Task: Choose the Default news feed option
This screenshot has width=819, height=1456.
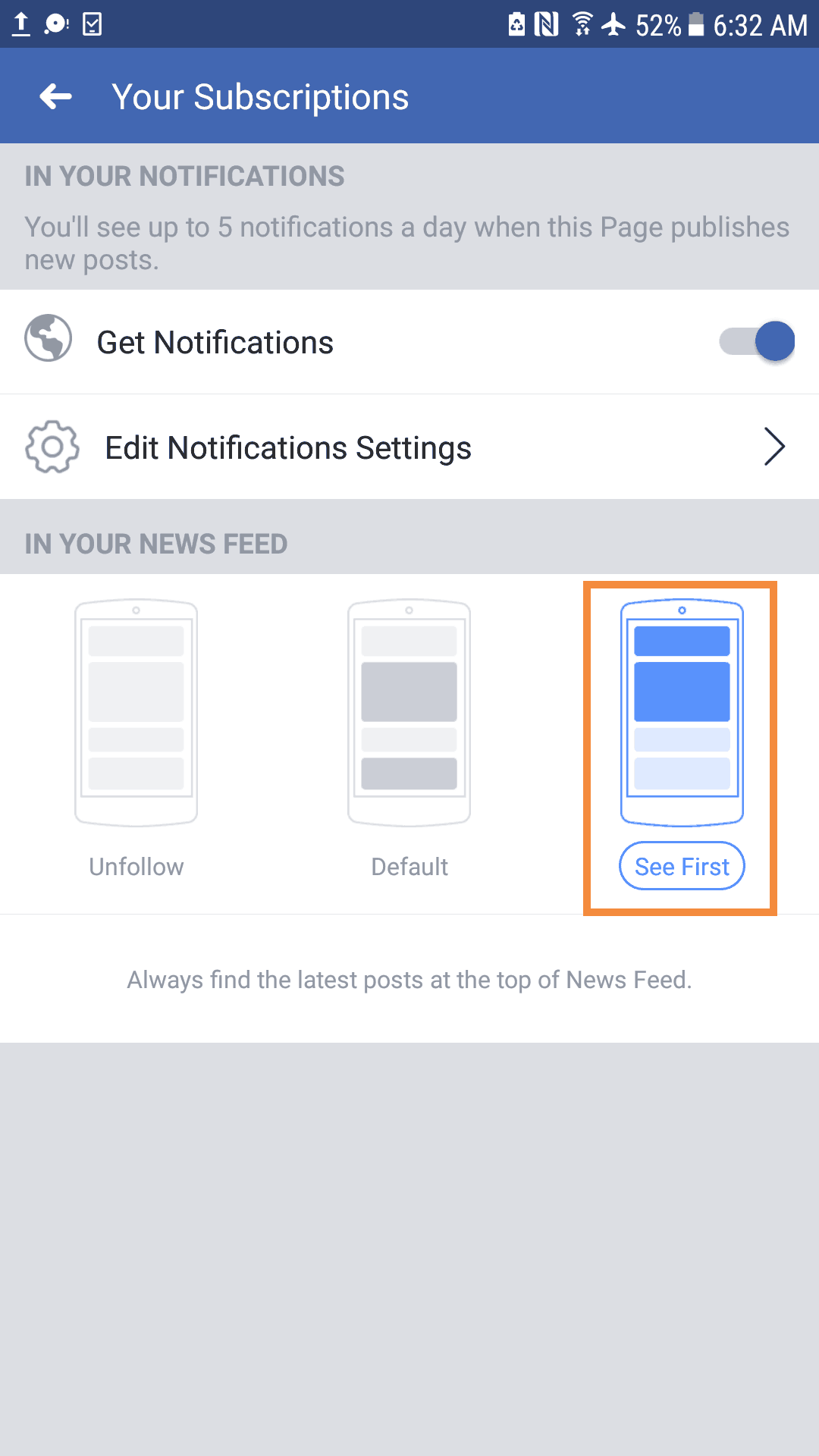Action: click(x=409, y=740)
